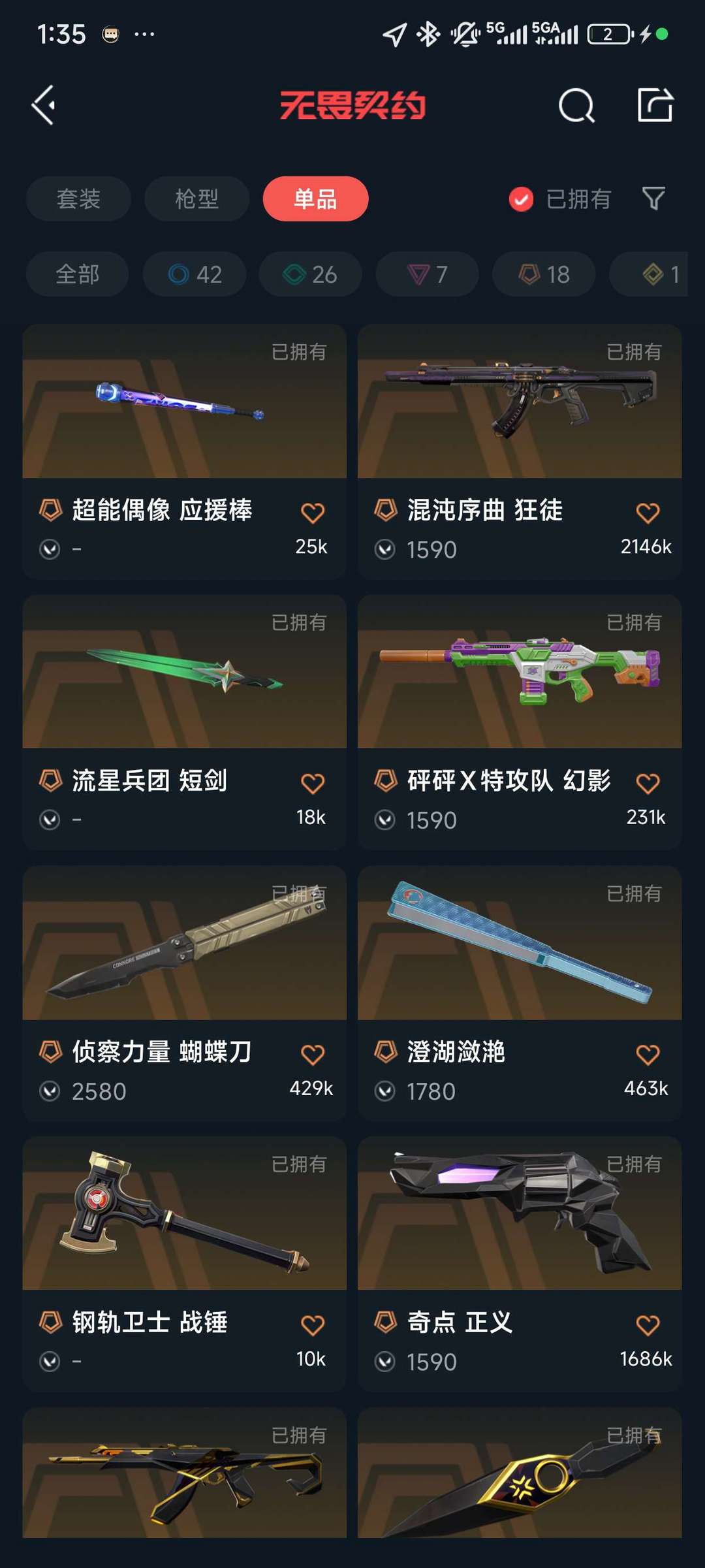Select the 枪型 tab
Screen dimensions: 705x1568
[196, 200]
